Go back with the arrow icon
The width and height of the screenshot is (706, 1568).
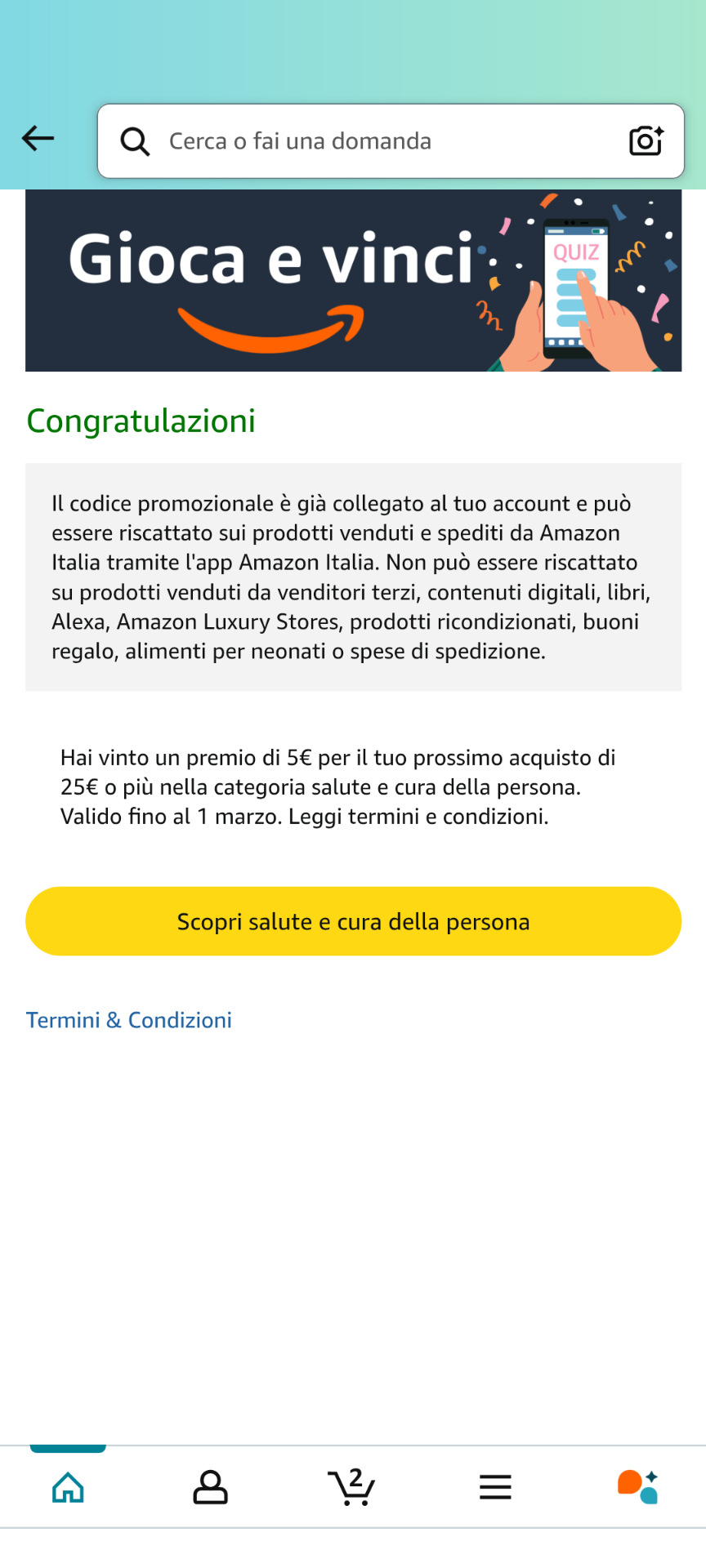pos(38,139)
